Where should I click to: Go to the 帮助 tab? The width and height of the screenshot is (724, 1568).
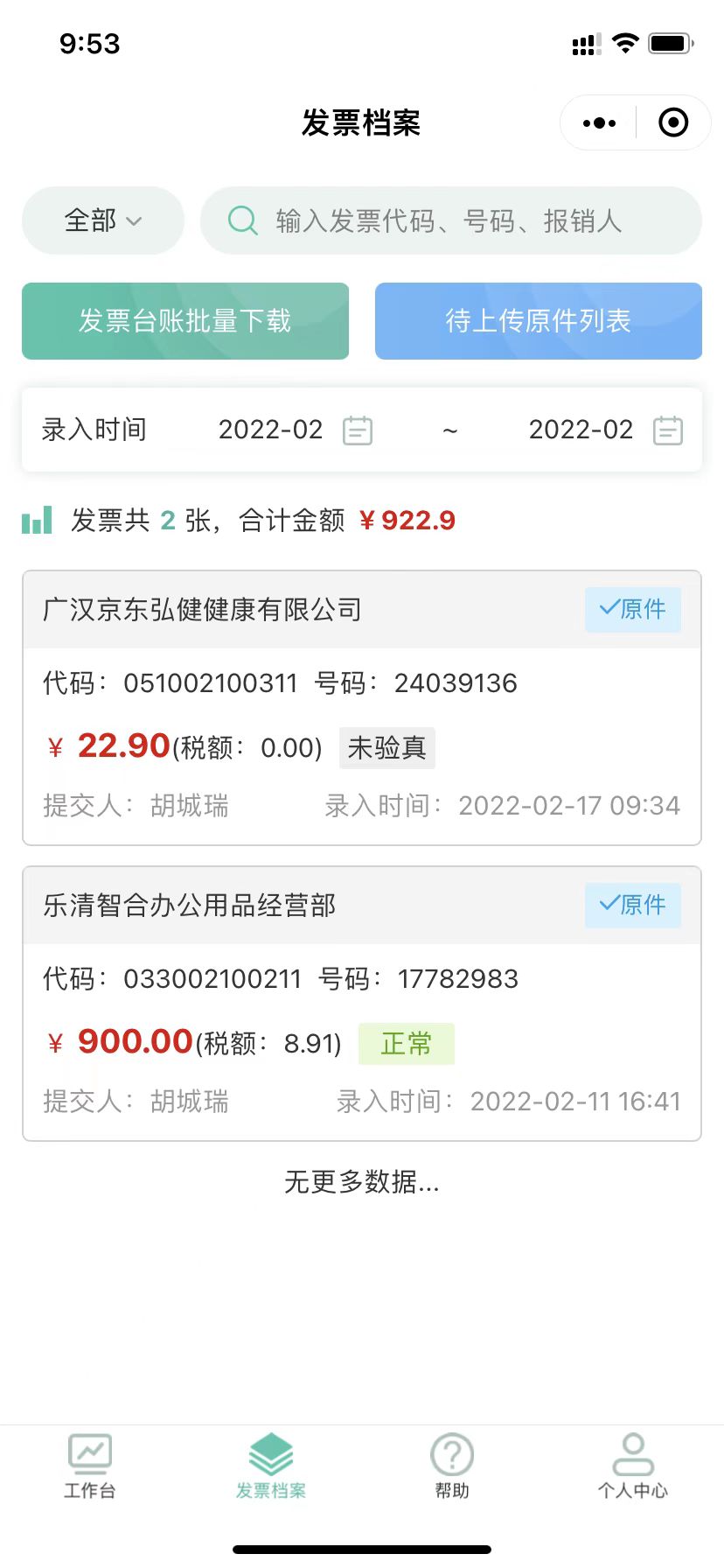(452, 1466)
